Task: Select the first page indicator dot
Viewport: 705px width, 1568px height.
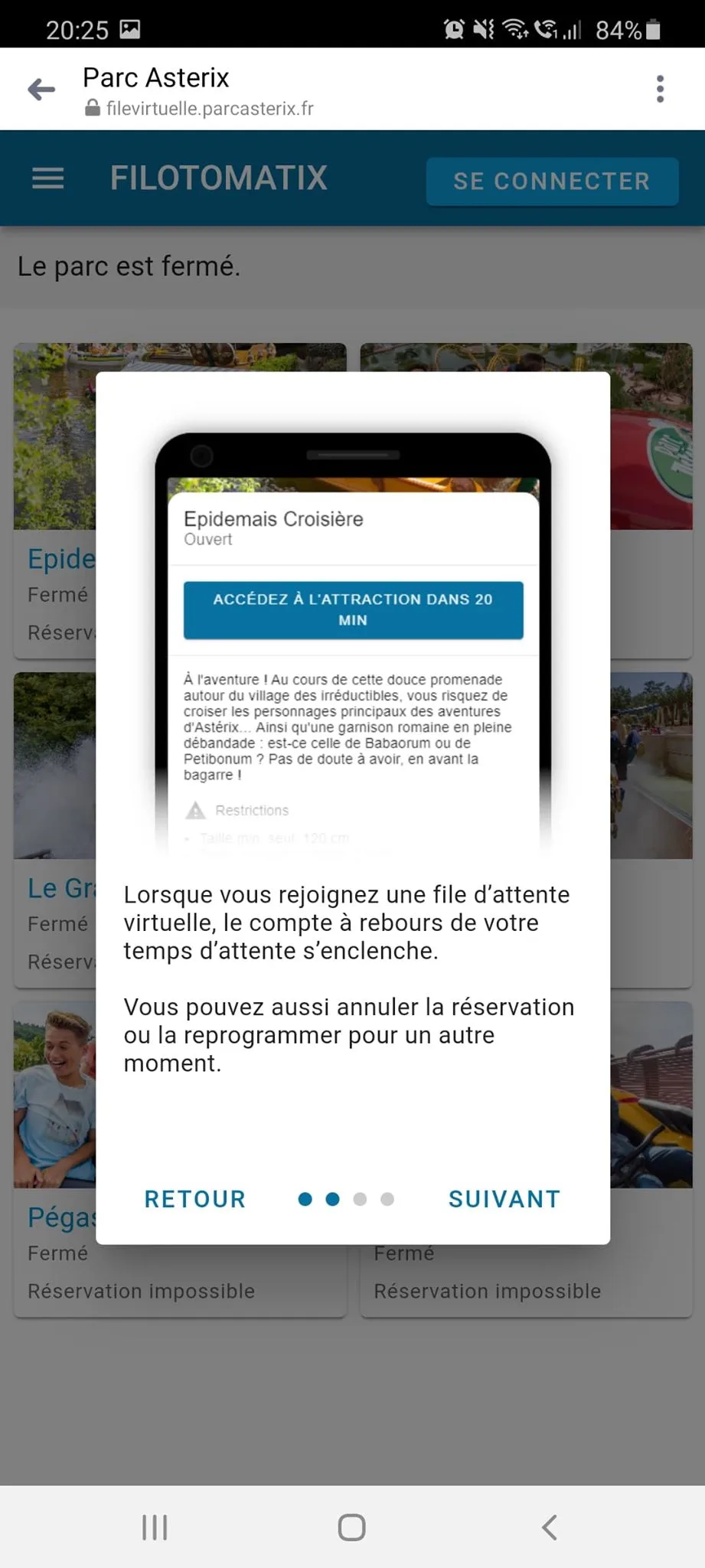Action: (x=305, y=1199)
